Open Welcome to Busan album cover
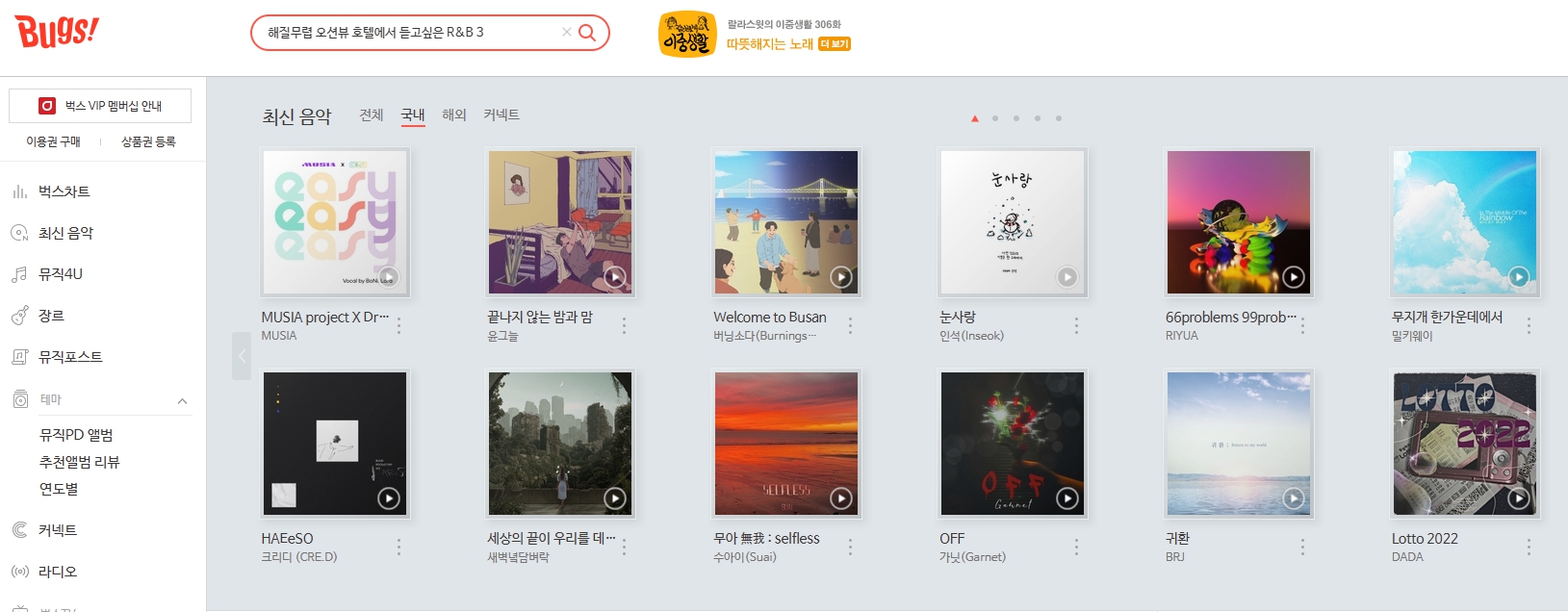This screenshot has height=612, width=1568. [x=784, y=221]
